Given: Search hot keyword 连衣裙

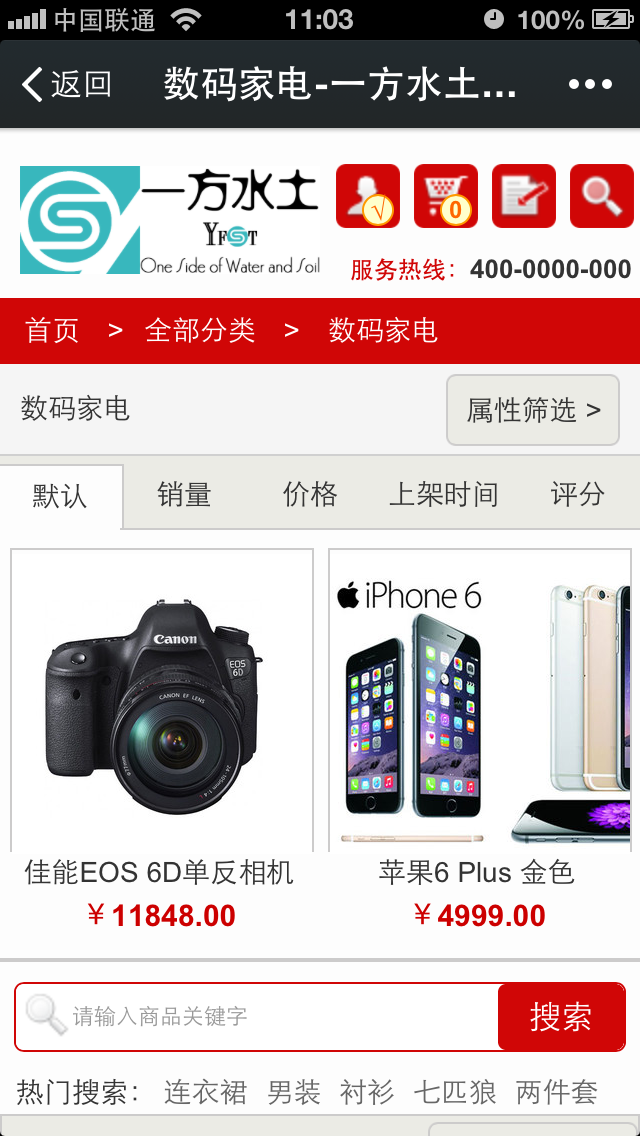Looking at the screenshot, I should pos(205,1092).
